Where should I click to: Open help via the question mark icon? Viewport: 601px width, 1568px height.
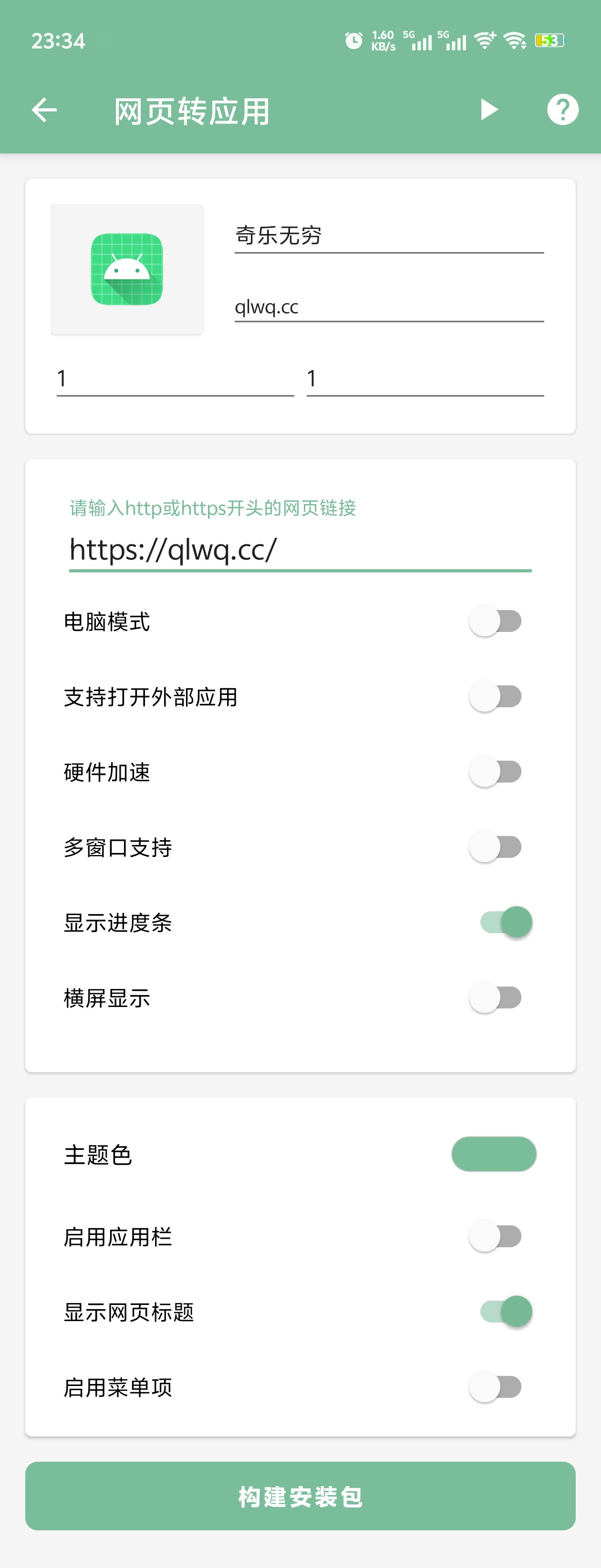point(563,110)
